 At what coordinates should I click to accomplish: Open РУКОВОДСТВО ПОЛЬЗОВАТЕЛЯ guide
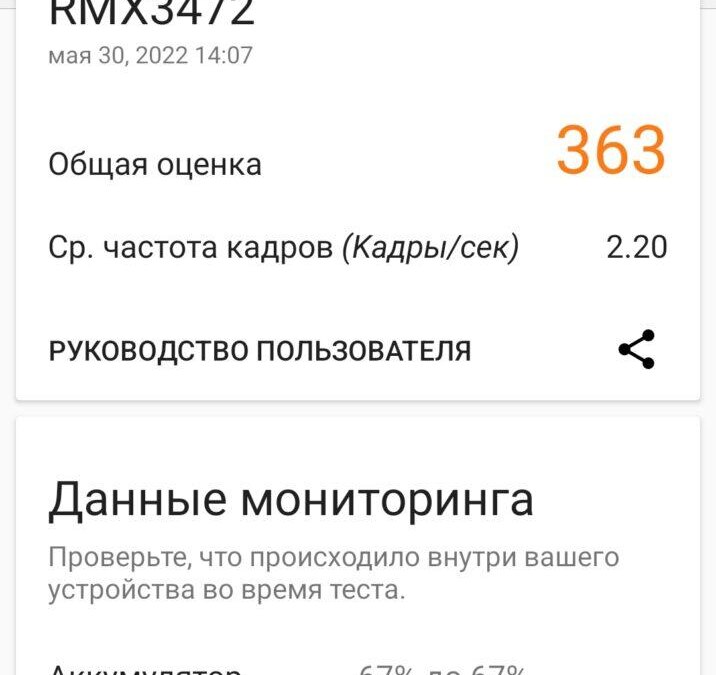[259, 351]
